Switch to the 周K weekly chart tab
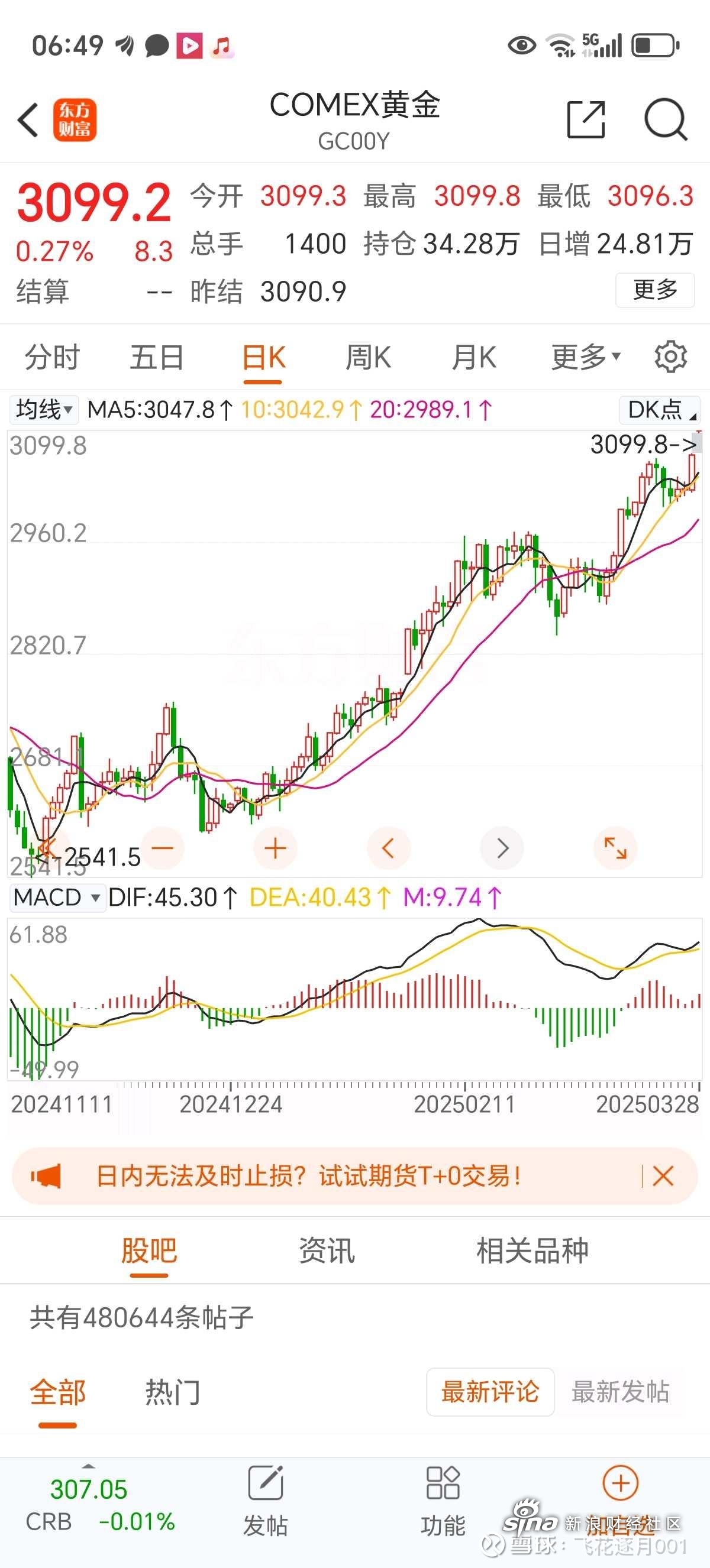The image size is (710, 1568). click(369, 357)
